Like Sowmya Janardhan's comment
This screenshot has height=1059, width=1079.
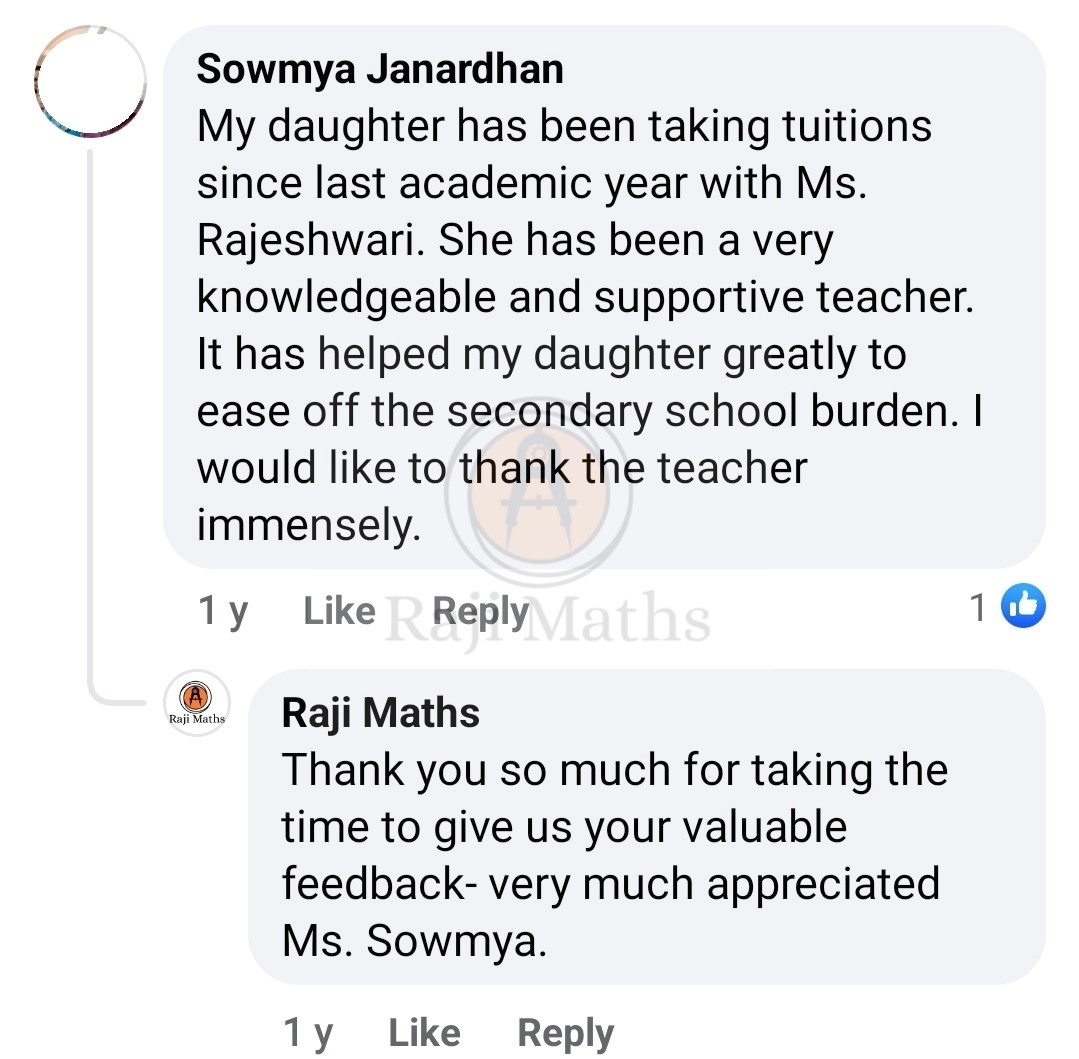pyautogui.click(x=339, y=611)
